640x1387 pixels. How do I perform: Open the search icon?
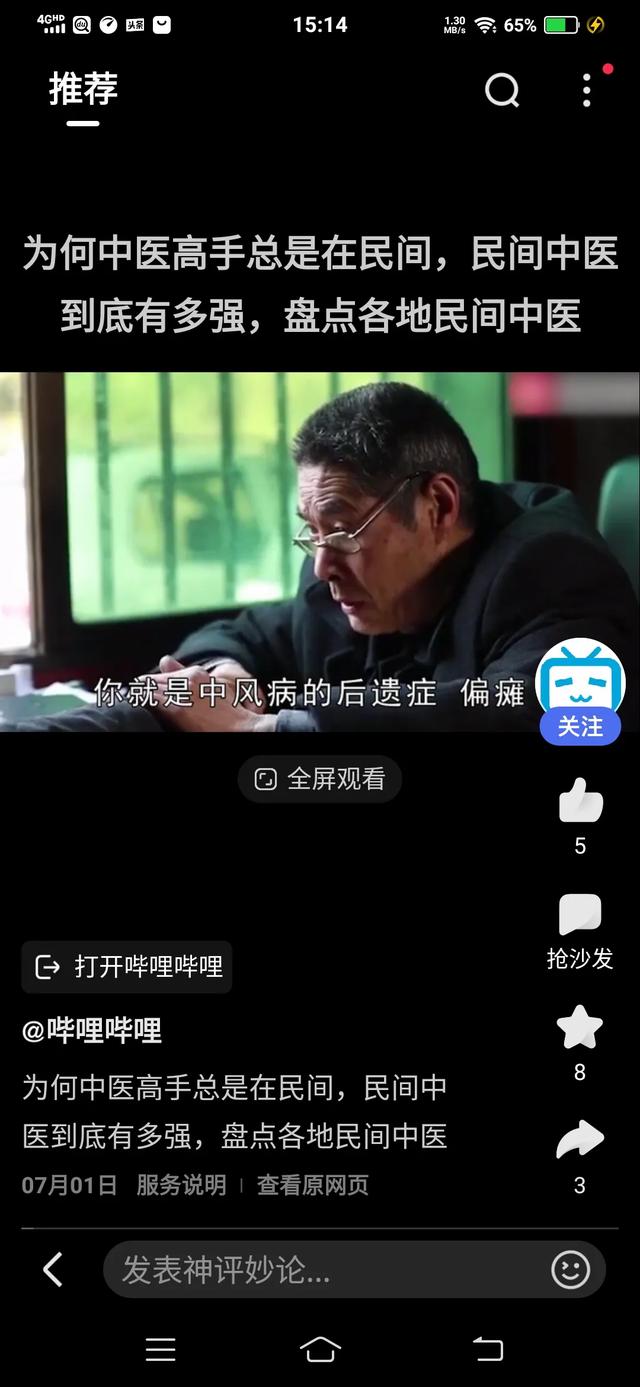click(x=502, y=91)
